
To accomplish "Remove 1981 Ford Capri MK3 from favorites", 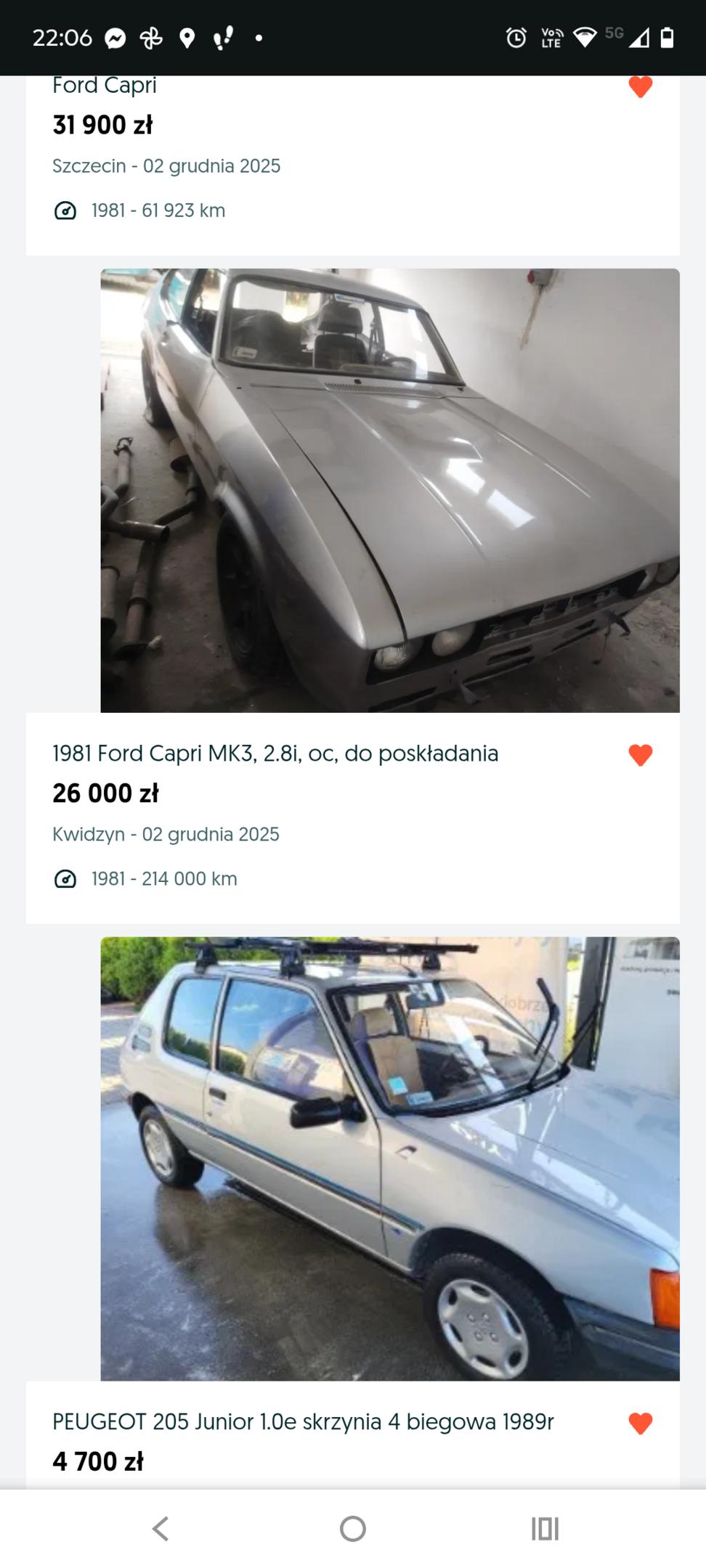I will (640, 755).
